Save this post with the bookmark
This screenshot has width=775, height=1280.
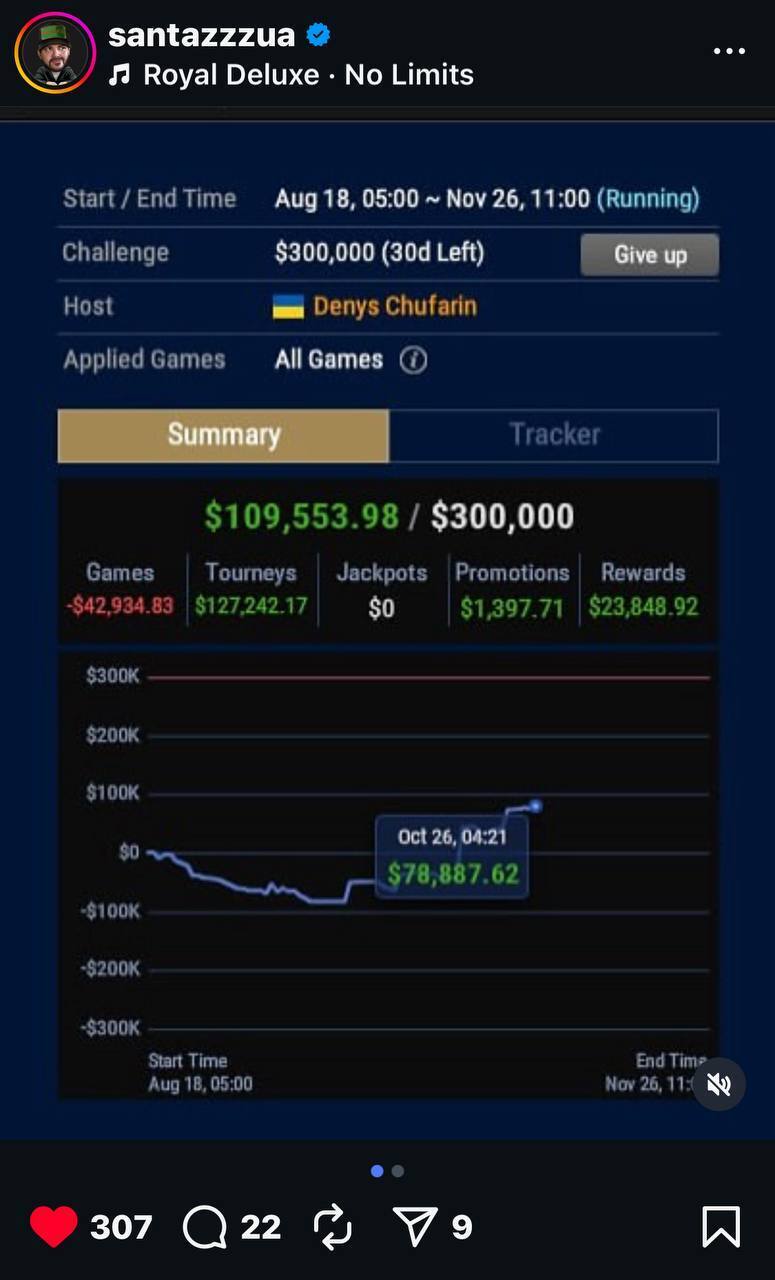tap(721, 1227)
